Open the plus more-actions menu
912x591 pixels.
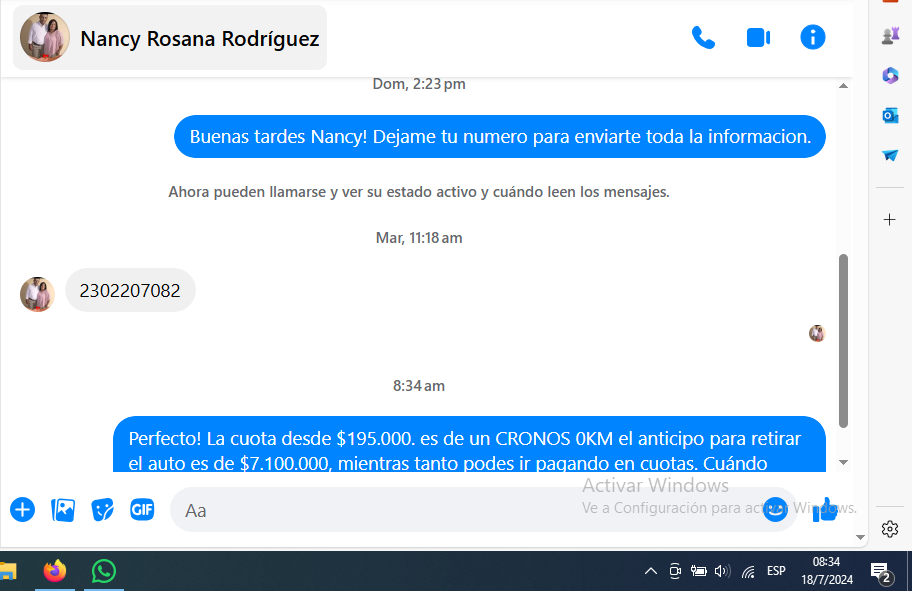point(22,510)
